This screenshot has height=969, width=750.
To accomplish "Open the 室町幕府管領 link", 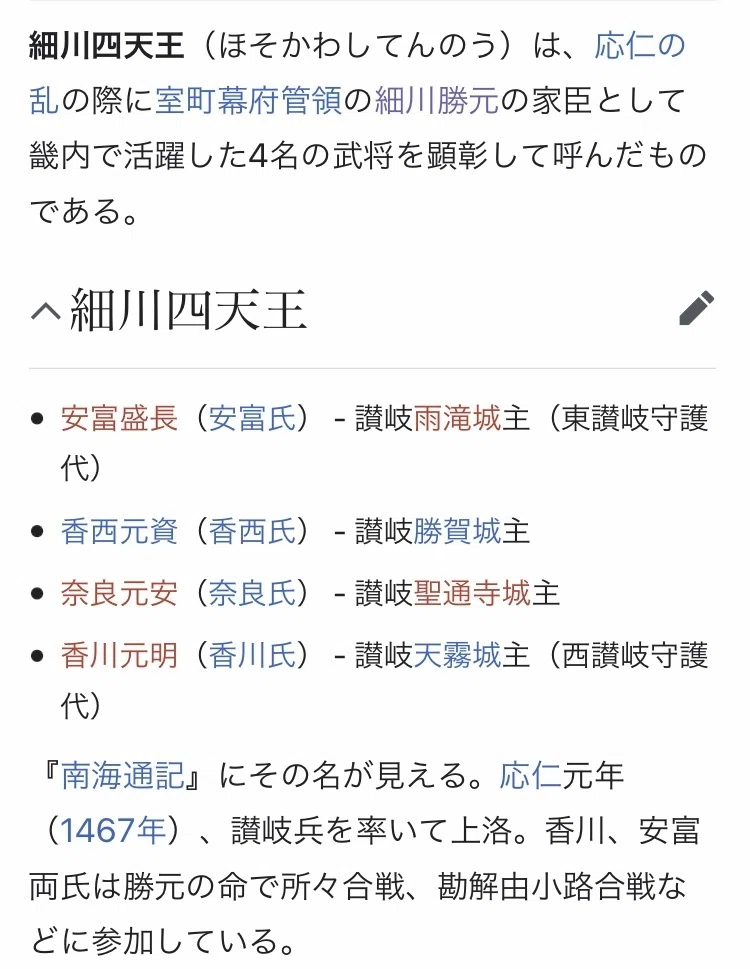I will click(248, 101).
